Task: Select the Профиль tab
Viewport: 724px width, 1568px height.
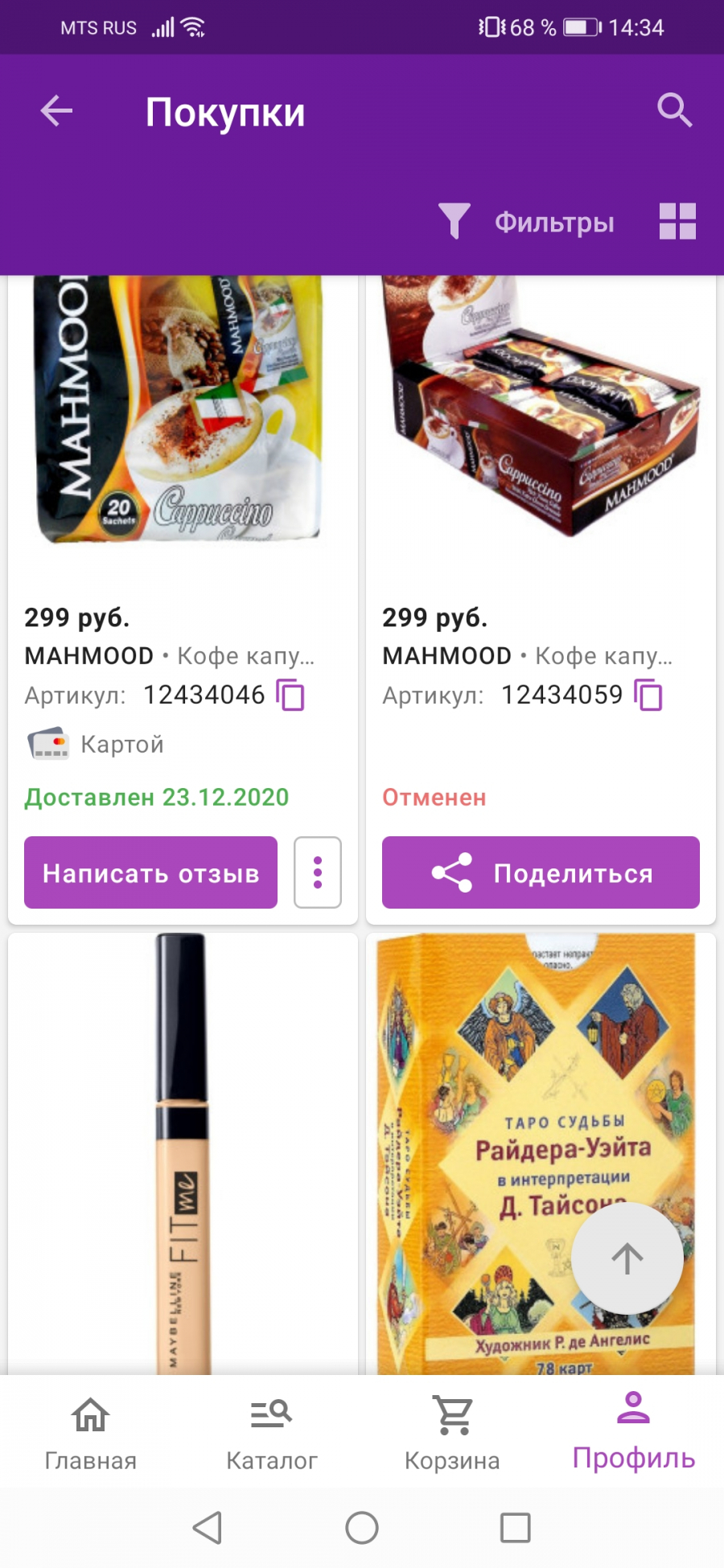Action: click(x=633, y=1433)
